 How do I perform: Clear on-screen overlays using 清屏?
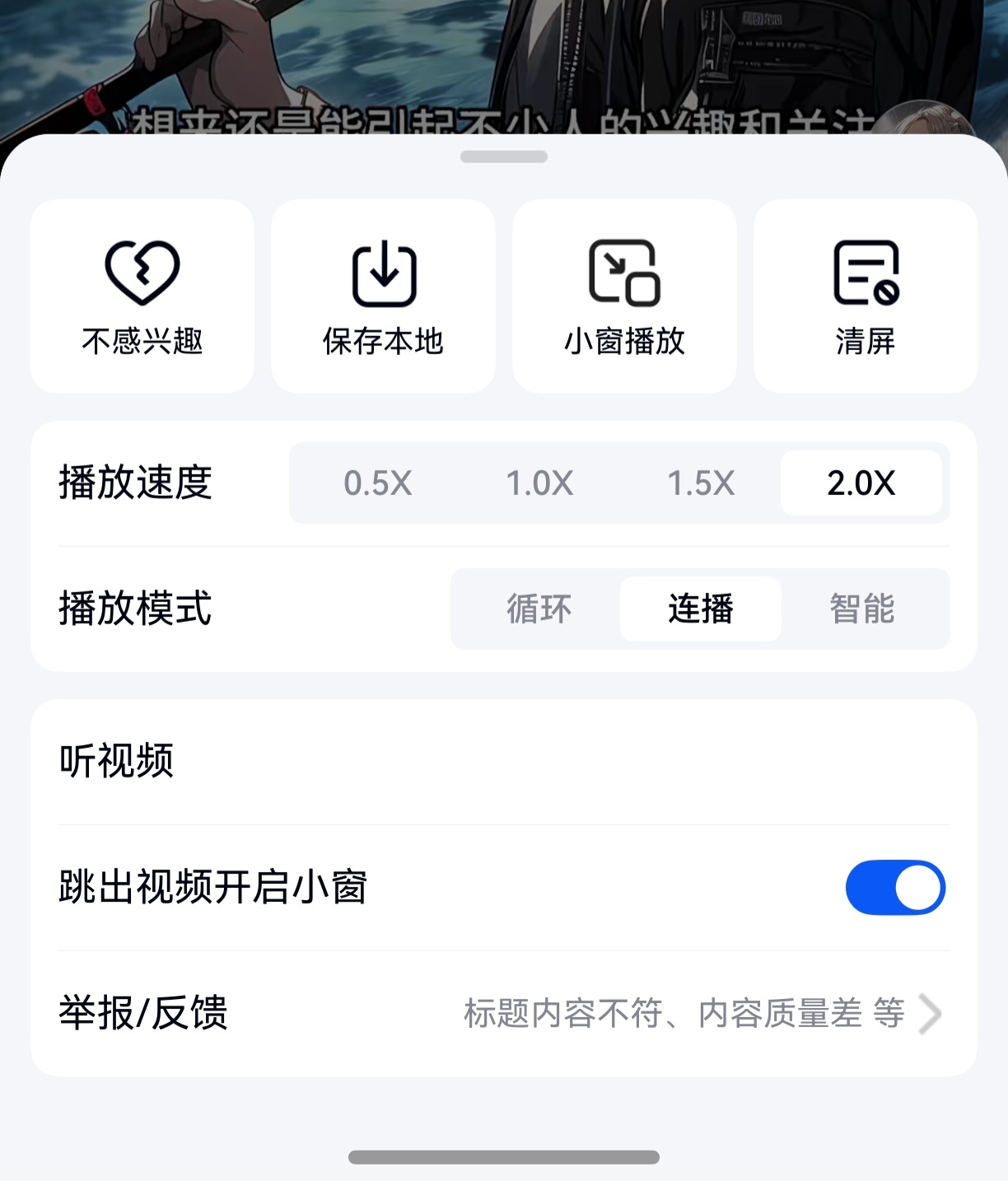point(865,296)
